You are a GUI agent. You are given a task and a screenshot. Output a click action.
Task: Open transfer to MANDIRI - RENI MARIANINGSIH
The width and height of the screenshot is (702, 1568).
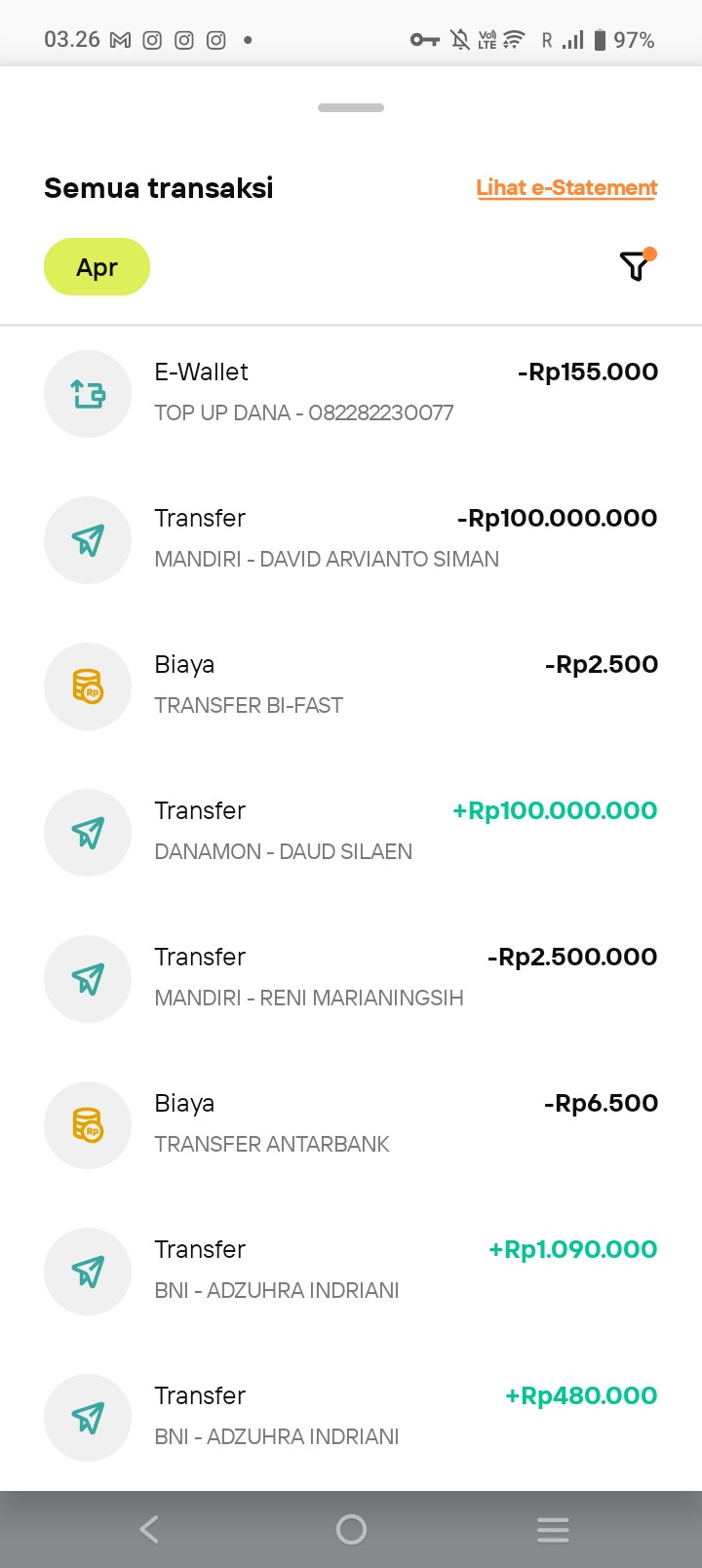click(351, 978)
